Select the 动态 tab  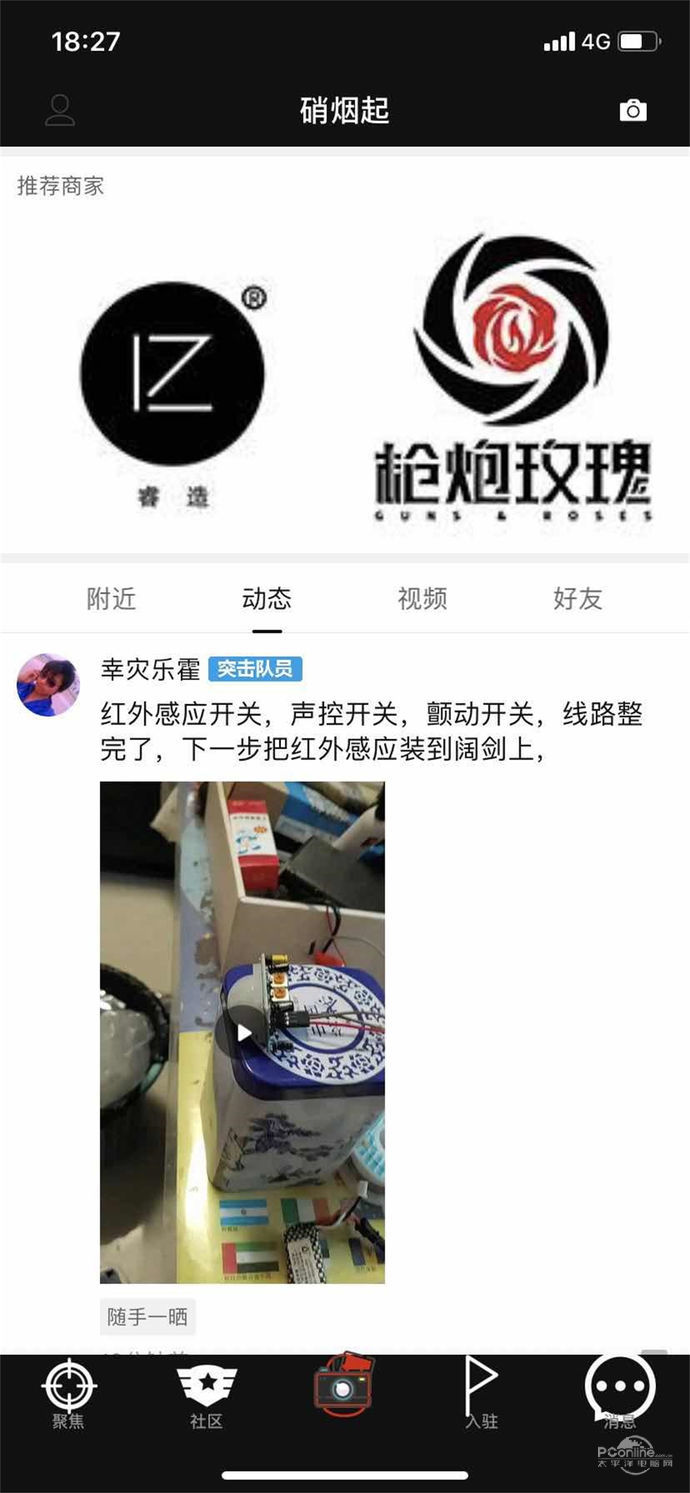point(267,599)
